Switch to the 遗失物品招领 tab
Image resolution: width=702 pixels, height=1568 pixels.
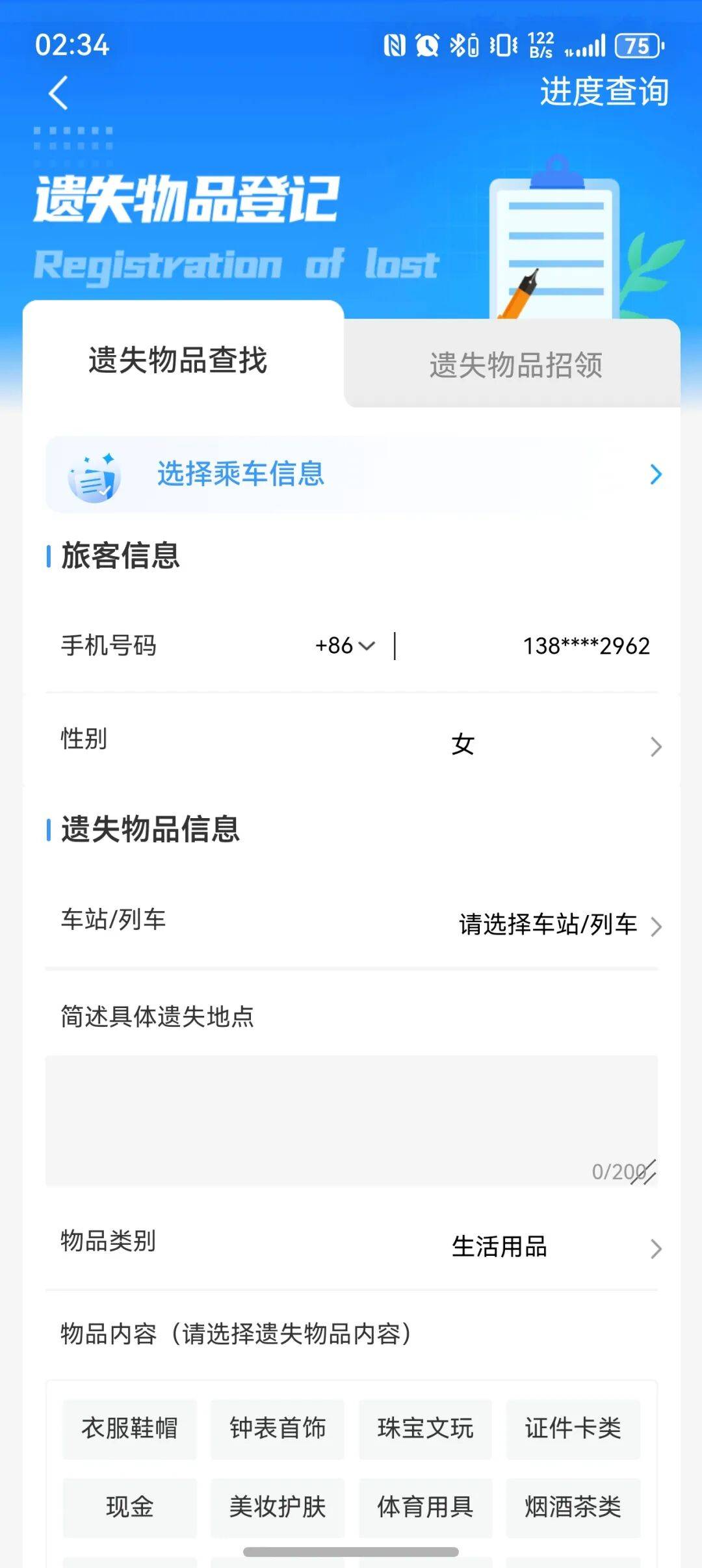coord(515,365)
